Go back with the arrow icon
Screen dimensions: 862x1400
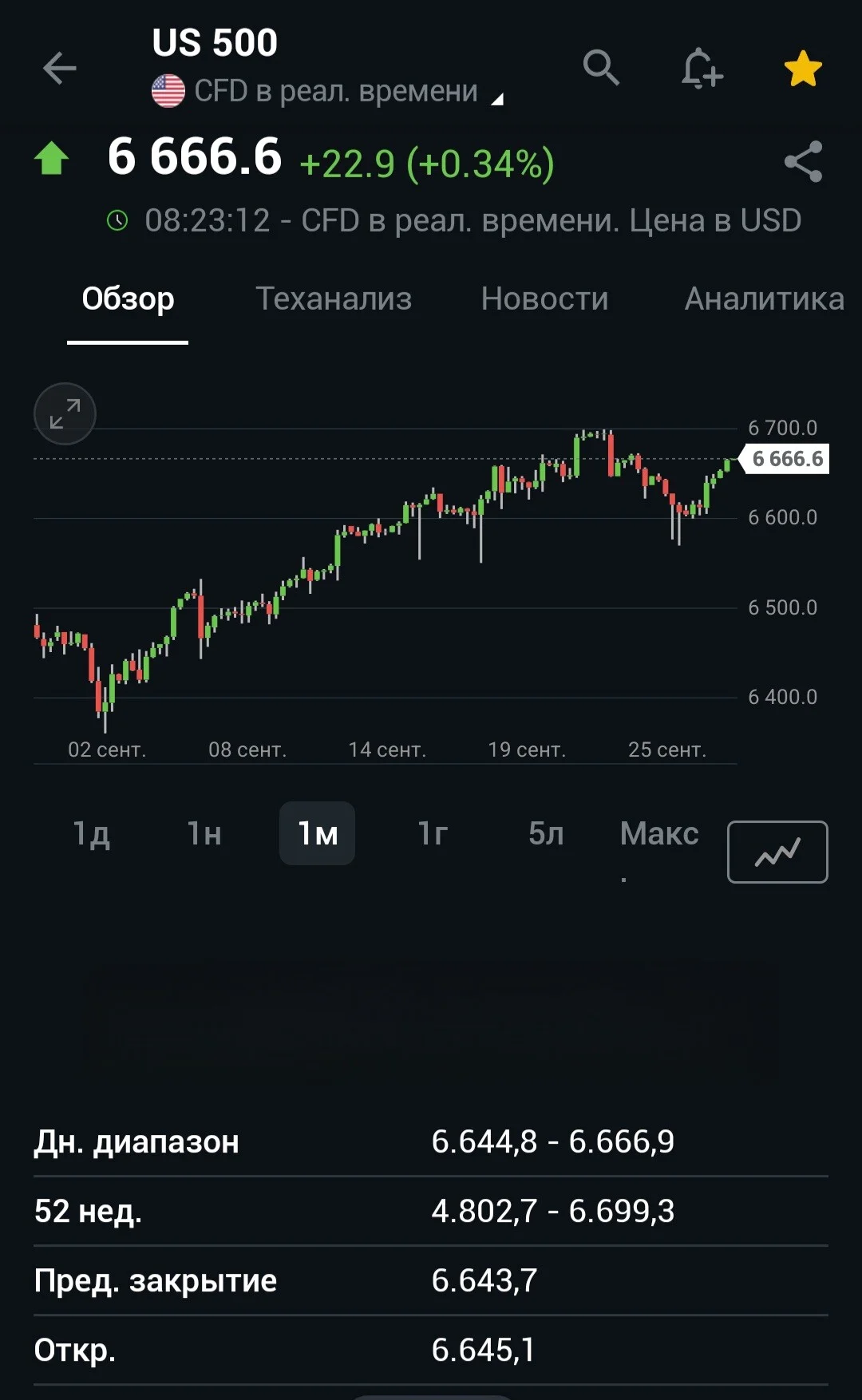(59, 68)
